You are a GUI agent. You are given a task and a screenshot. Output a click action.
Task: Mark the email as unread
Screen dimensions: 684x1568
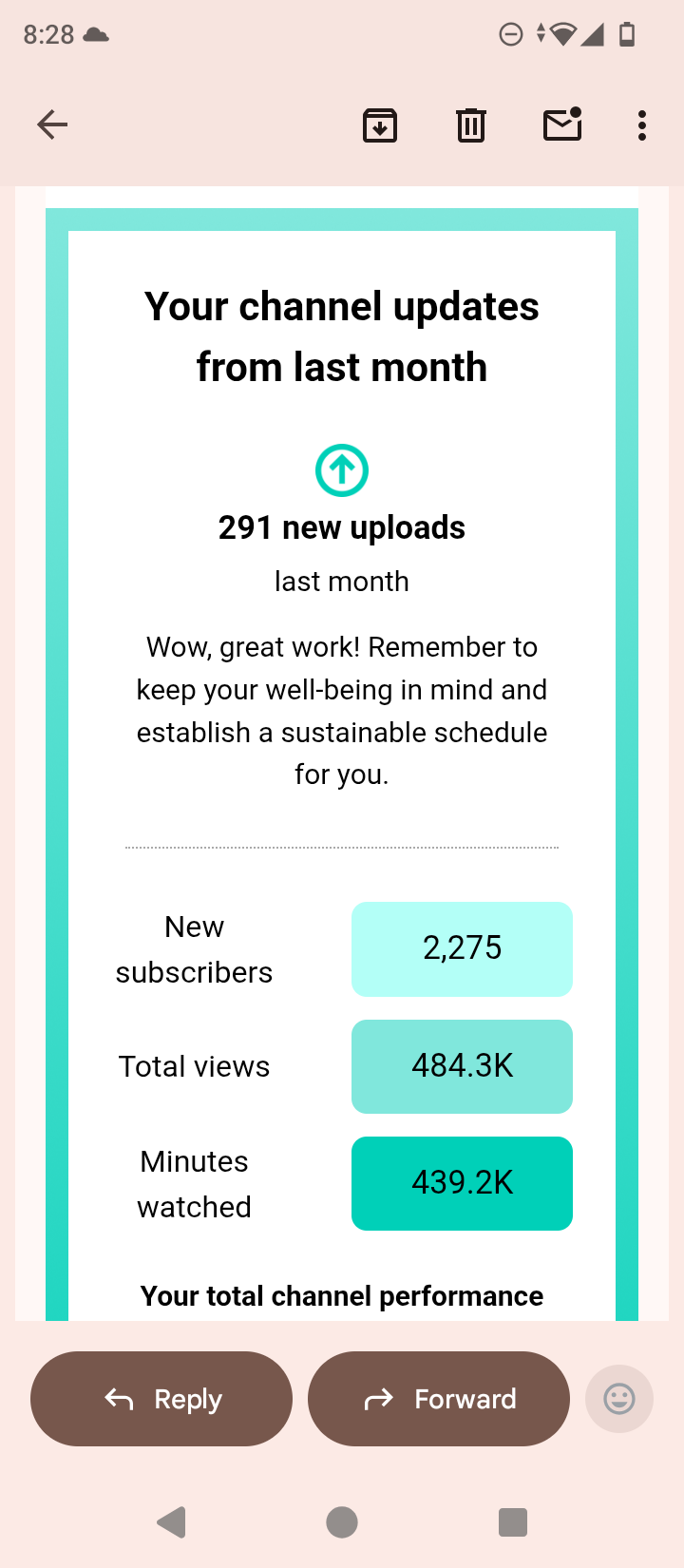point(562,124)
